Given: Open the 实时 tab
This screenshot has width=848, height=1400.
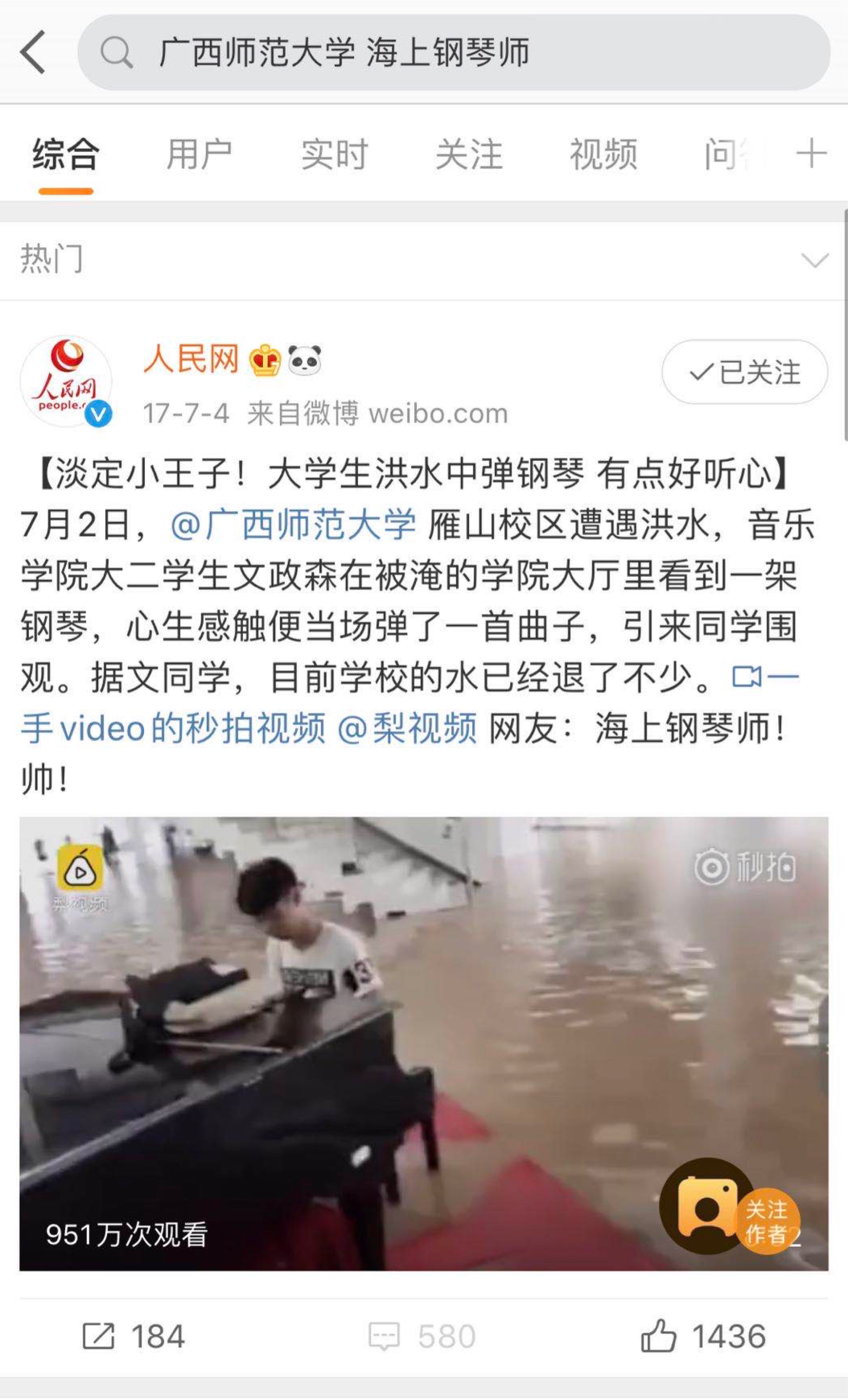Looking at the screenshot, I should 334,154.
